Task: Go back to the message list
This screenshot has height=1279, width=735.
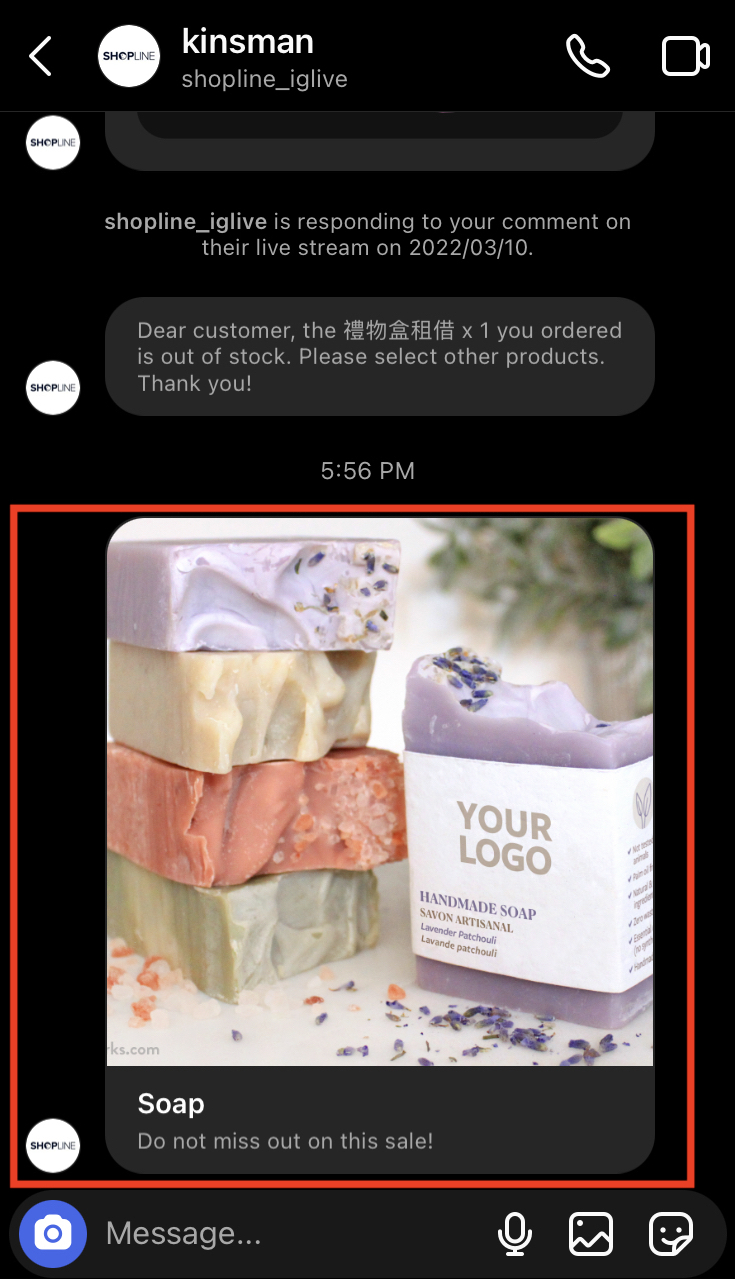Action: (40, 57)
